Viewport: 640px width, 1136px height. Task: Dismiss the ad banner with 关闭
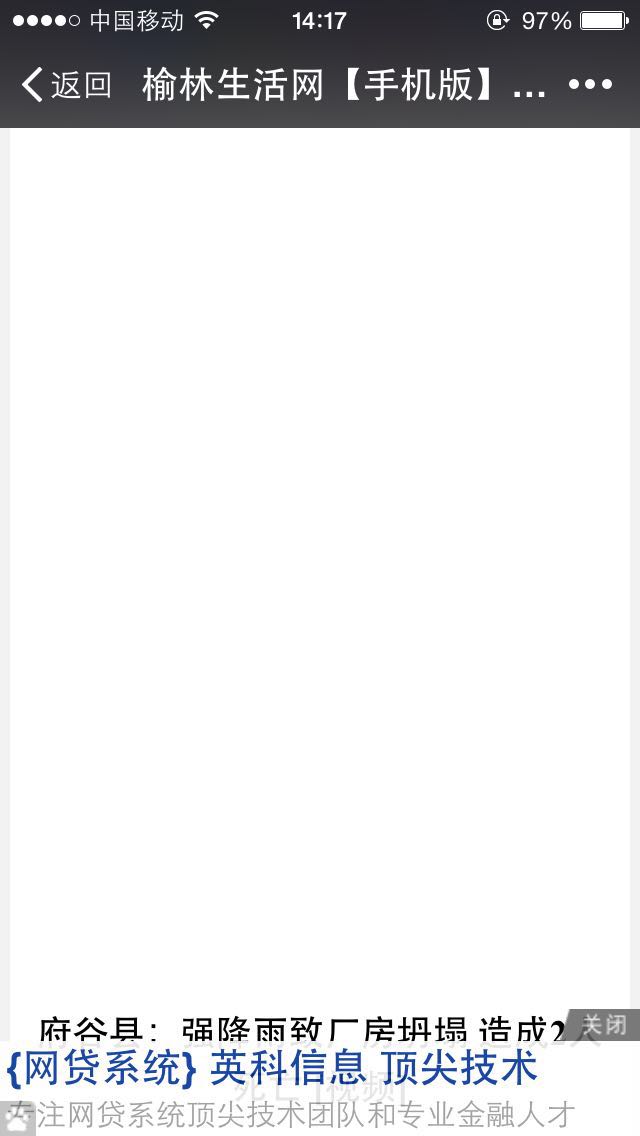(x=604, y=1025)
